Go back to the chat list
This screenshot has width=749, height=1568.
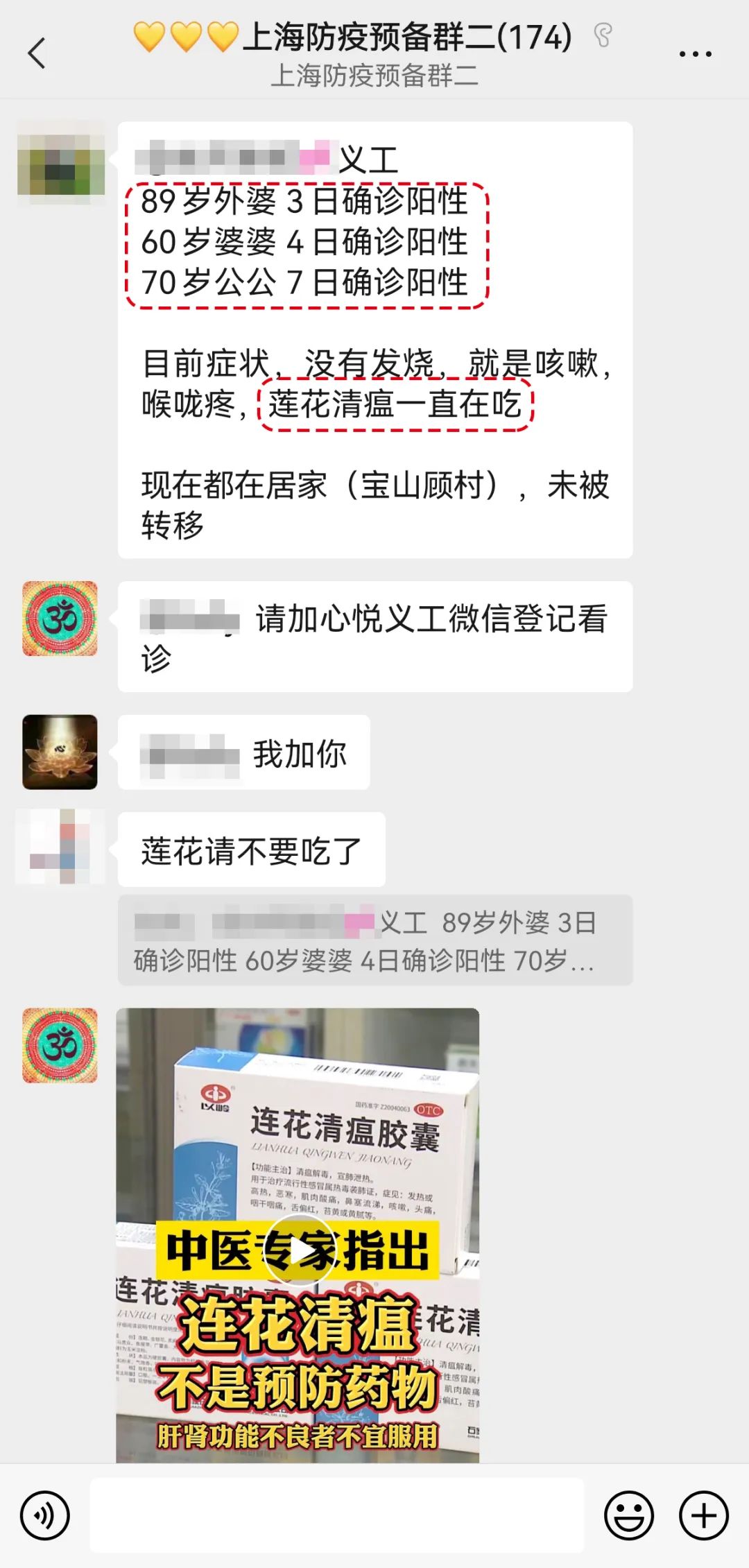[36, 53]
